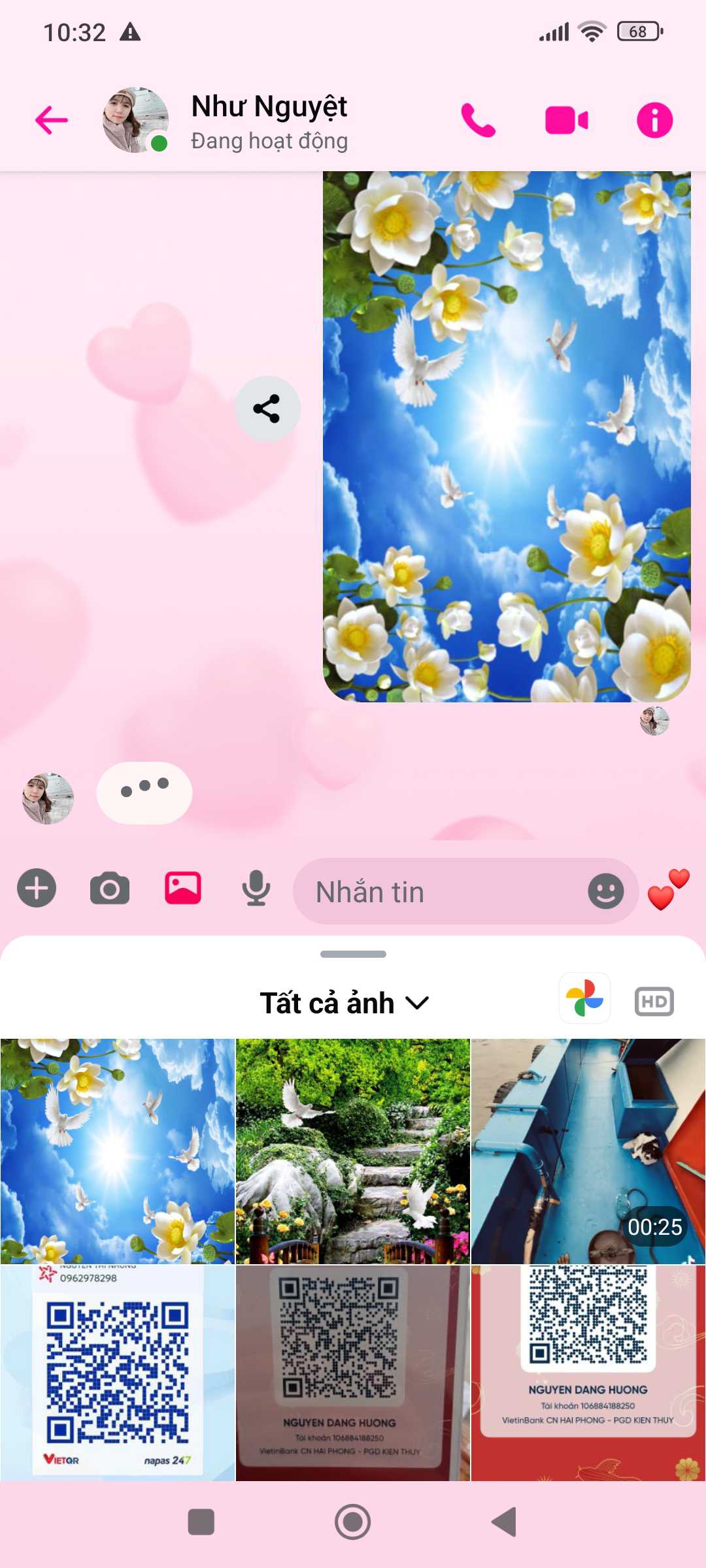Viewport: 706px width, 1568px height.
Task: Share the sent lotus sky image
Action: [x=267, y=409]
